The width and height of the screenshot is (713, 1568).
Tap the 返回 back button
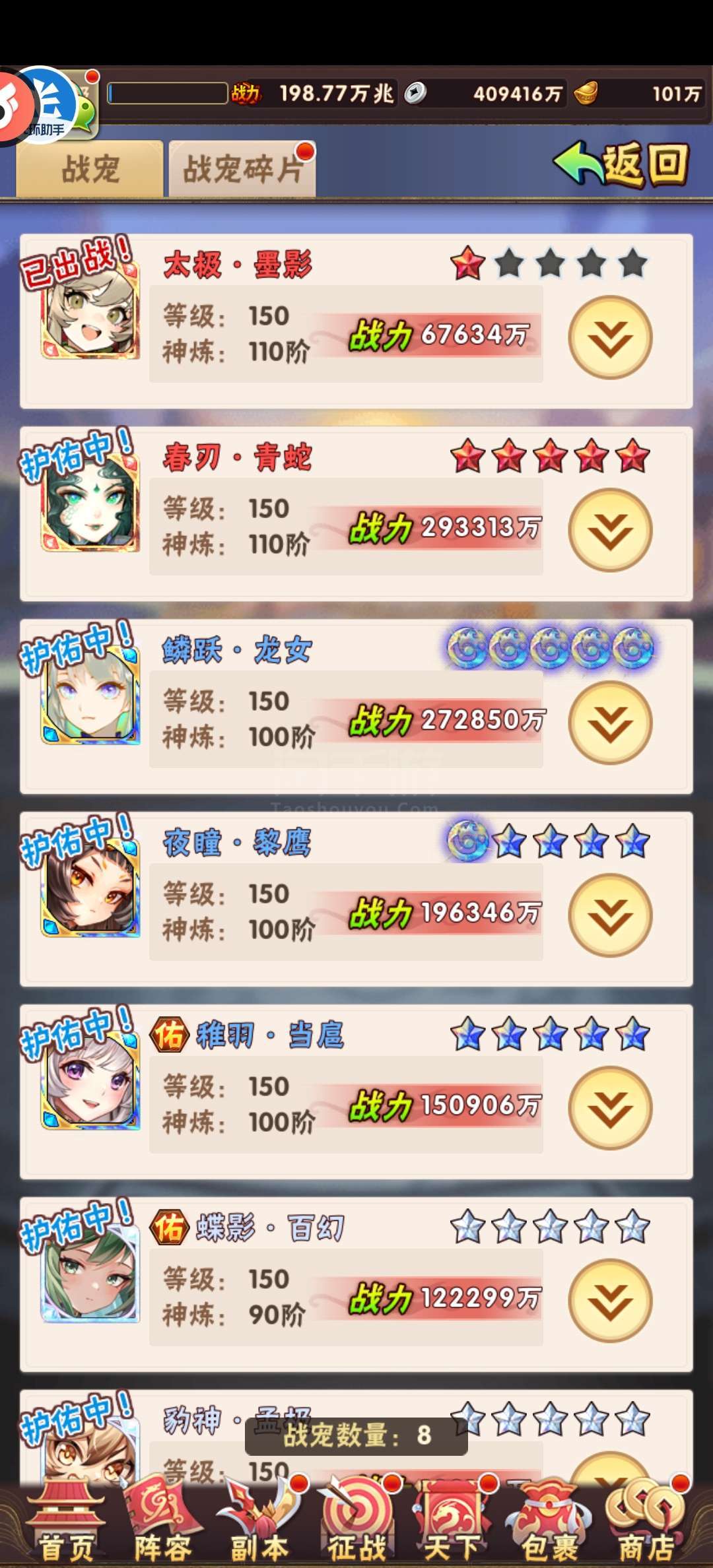pyautogui.click(x=622, y=165)
